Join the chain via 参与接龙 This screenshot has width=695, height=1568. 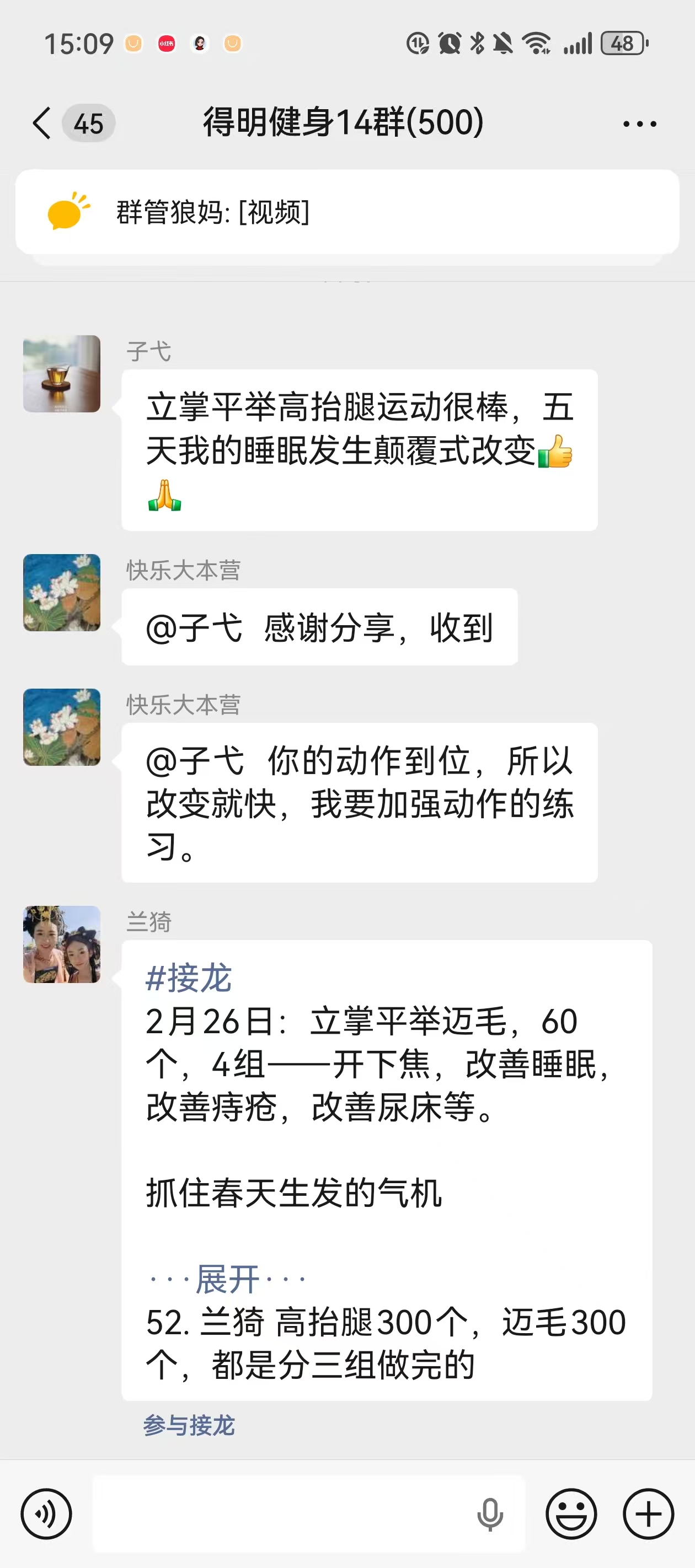tap(189, 1426)
